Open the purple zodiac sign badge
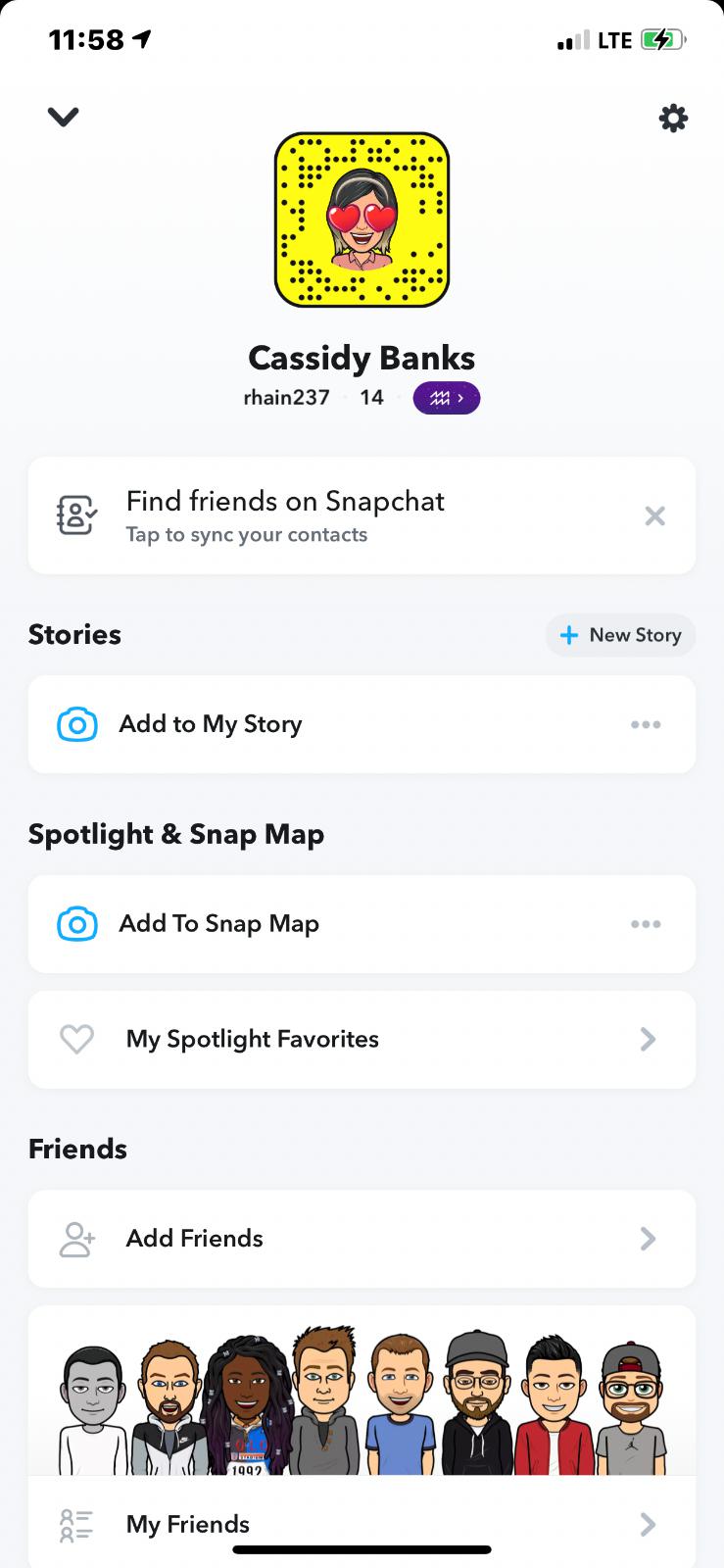Screen dimensions: 724x1568 point(447,398)
